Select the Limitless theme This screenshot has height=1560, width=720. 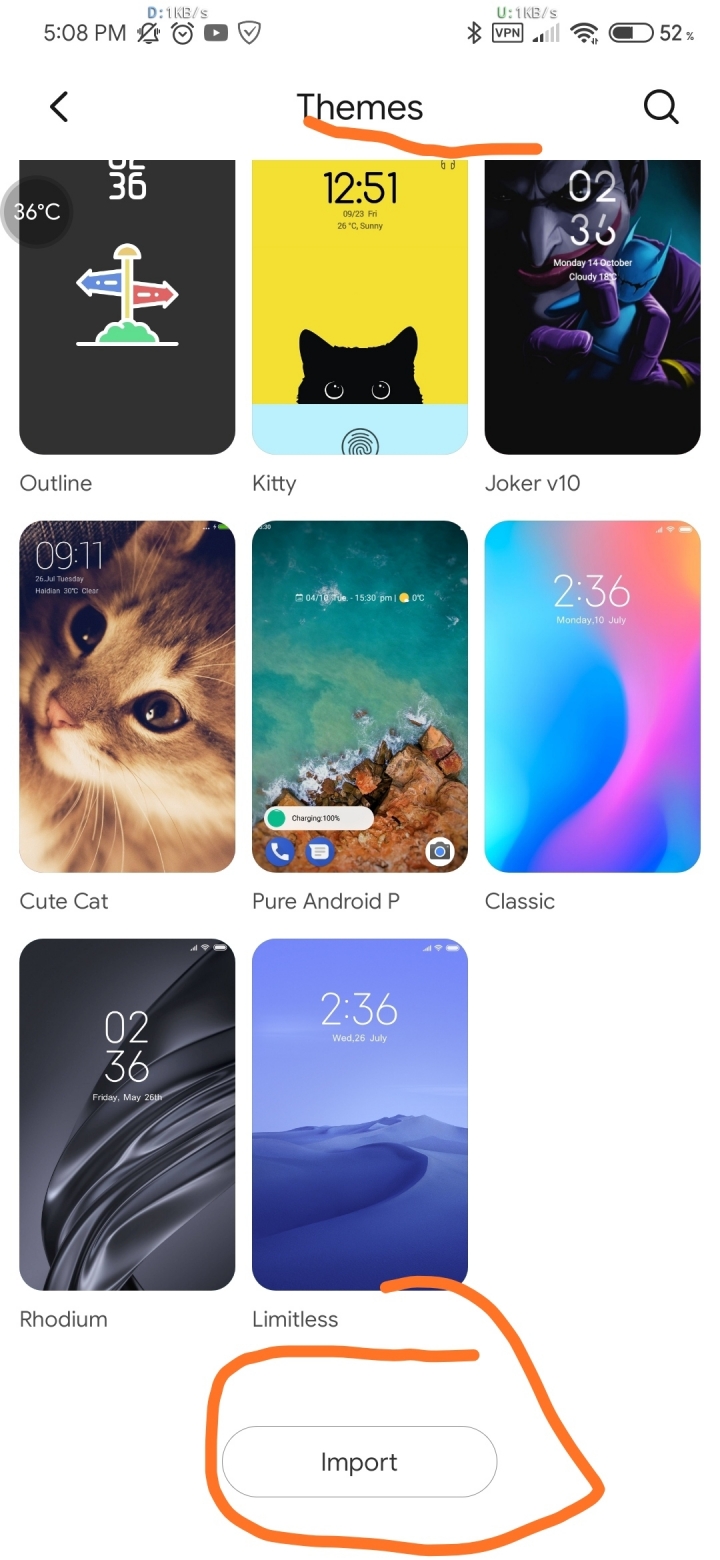[x=359, y=1114]
